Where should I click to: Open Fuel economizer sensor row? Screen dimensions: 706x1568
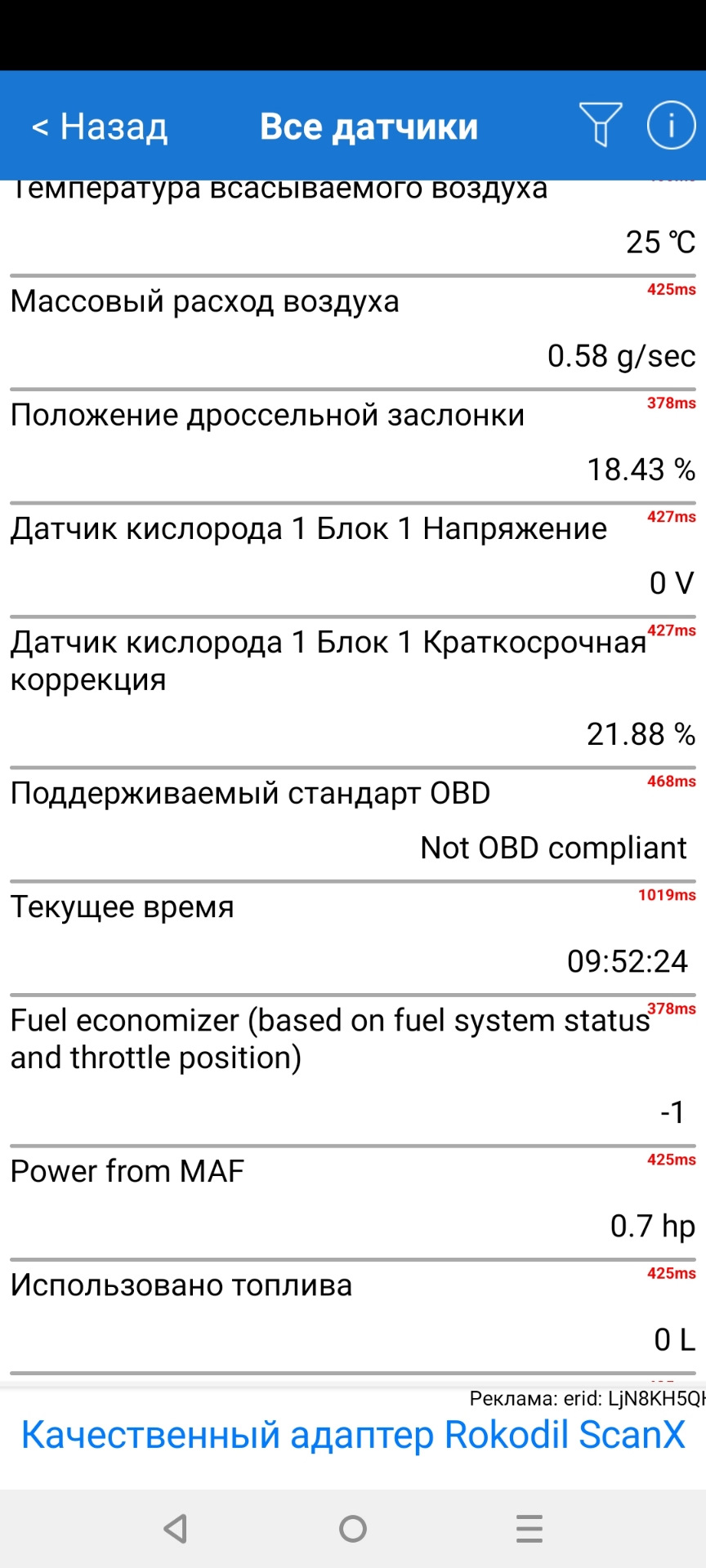click(353, 1070)
